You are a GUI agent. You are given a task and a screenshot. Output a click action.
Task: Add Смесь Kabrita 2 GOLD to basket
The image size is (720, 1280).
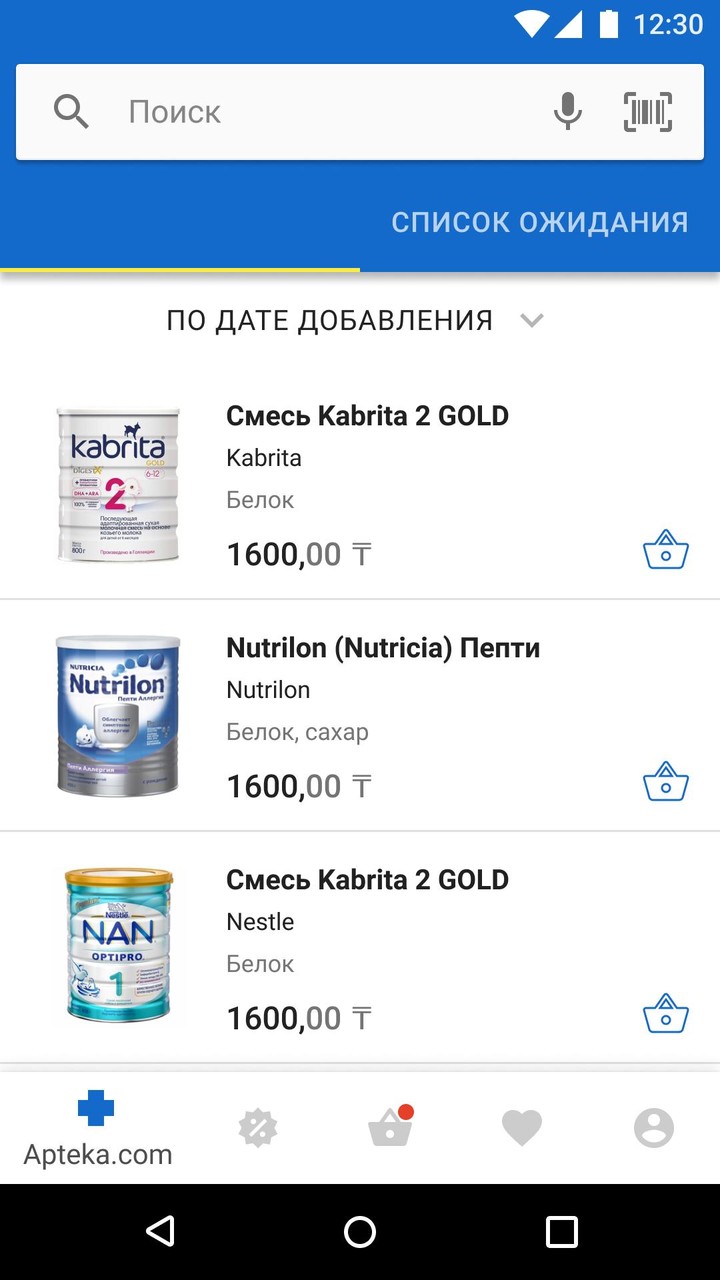(665, 549)
